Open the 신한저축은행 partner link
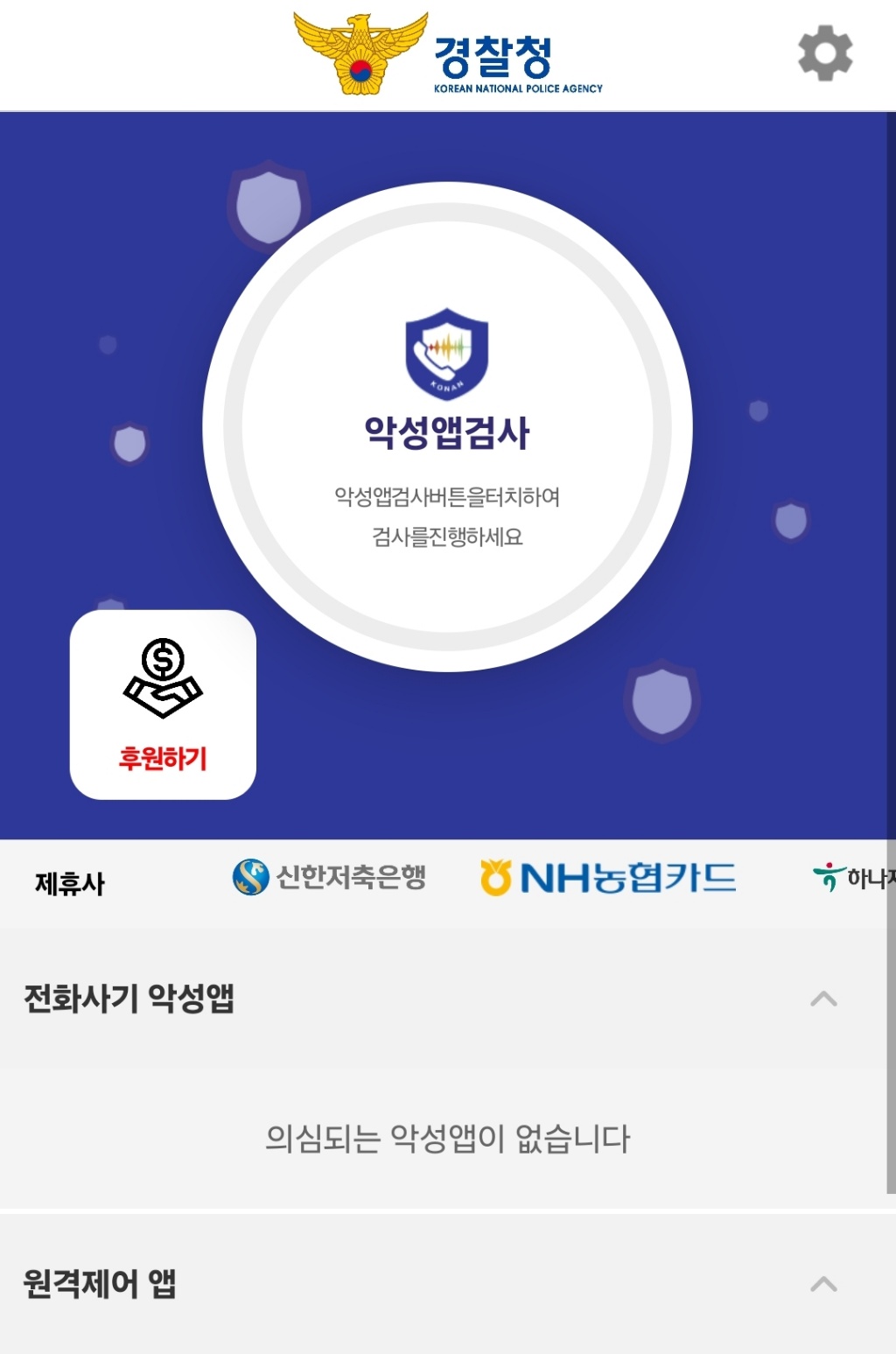Viewport: 896px width, 1354px height. tap(330, 877)
